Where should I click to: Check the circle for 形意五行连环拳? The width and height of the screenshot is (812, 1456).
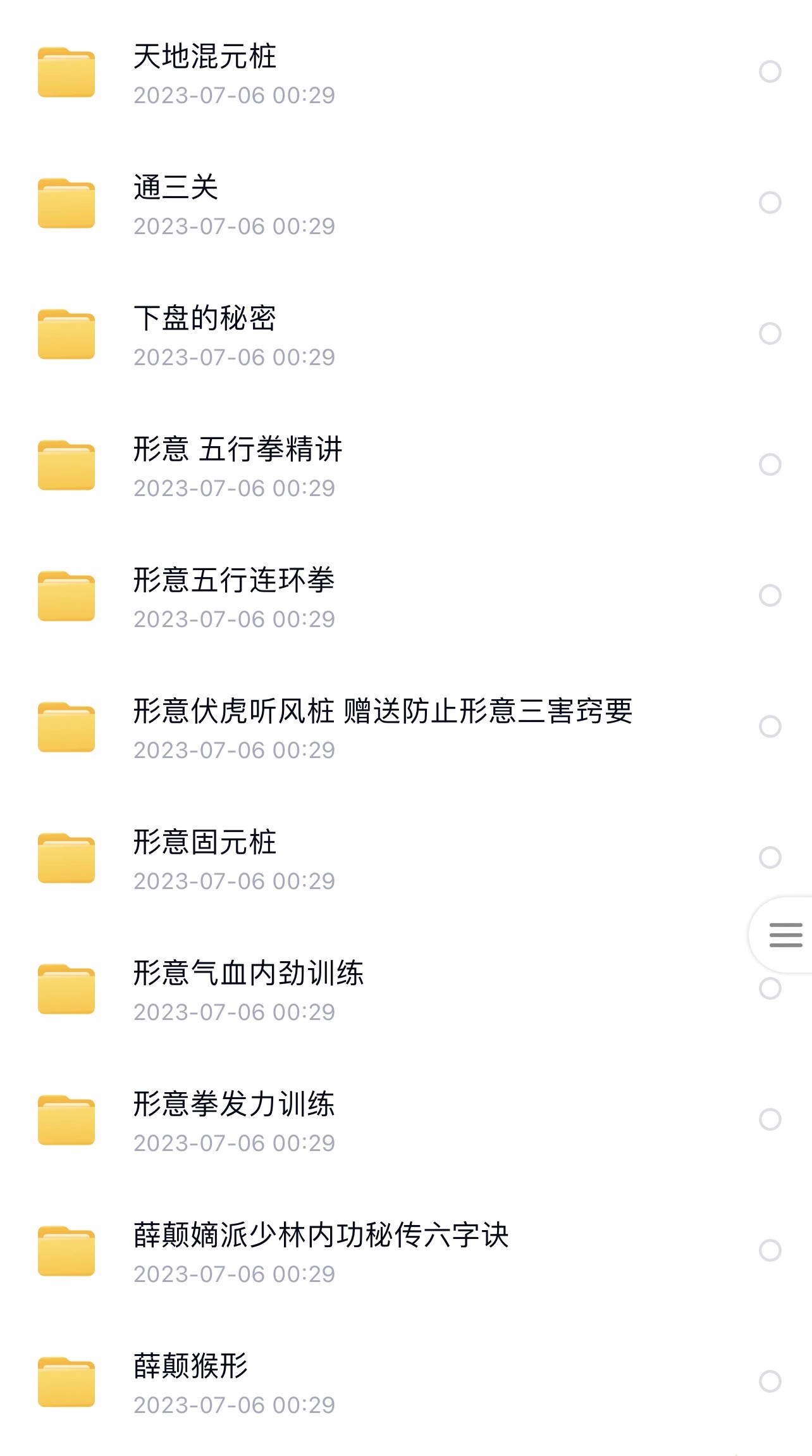click(x=770, y=595)
